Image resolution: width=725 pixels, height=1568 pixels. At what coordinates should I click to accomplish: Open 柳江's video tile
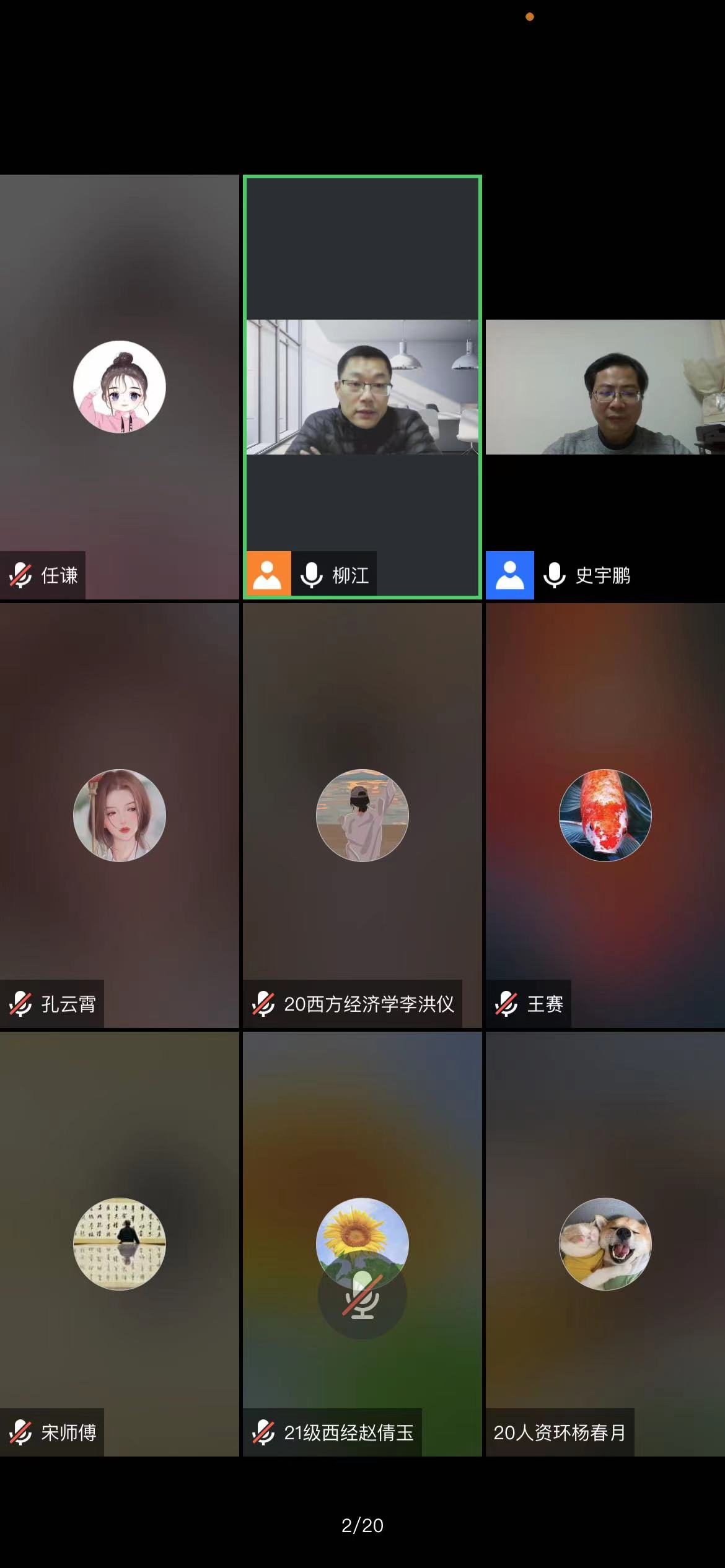click(x=362, y=387)
